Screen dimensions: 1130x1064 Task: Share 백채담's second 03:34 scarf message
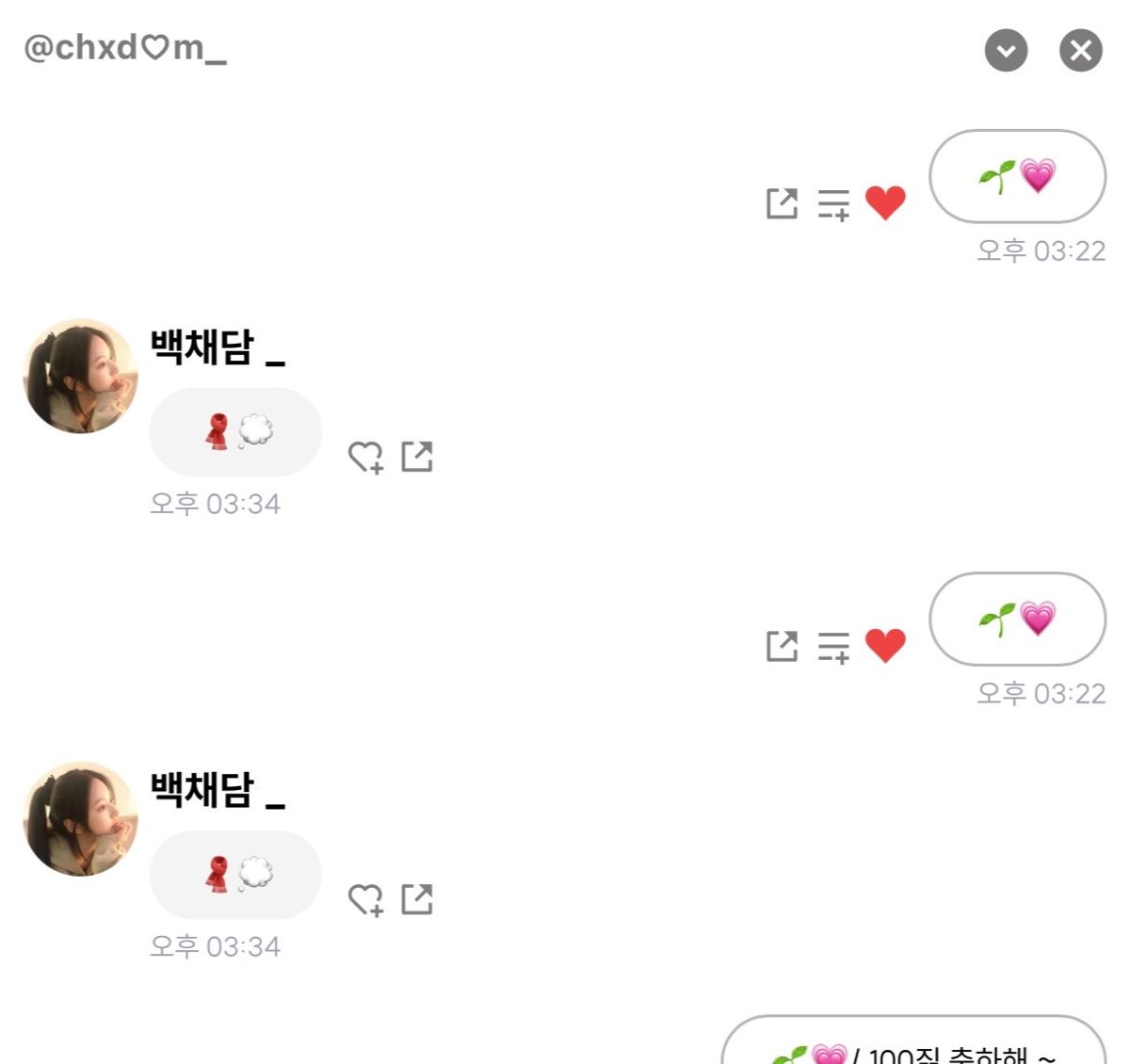(417, 899)
